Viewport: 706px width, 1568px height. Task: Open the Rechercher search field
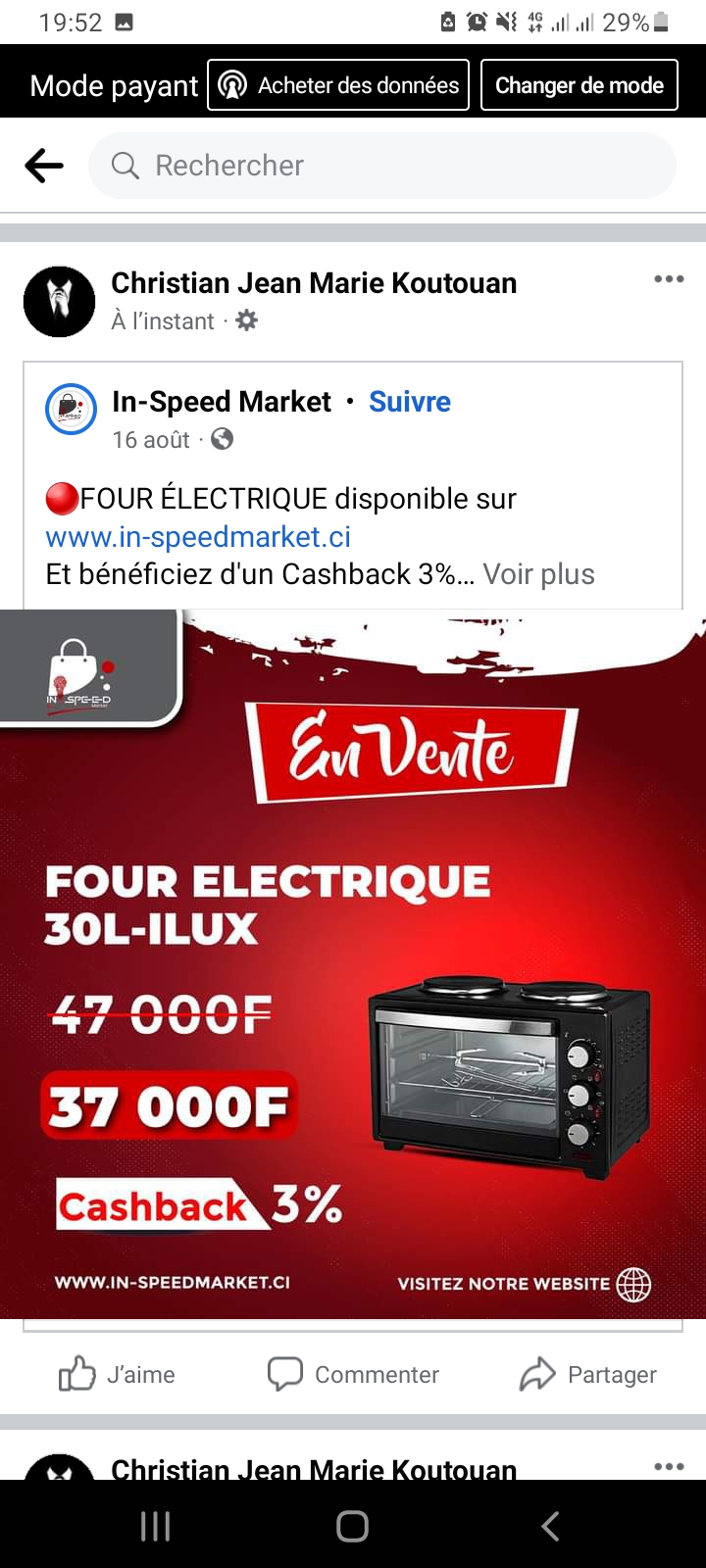tap(382, 166)
